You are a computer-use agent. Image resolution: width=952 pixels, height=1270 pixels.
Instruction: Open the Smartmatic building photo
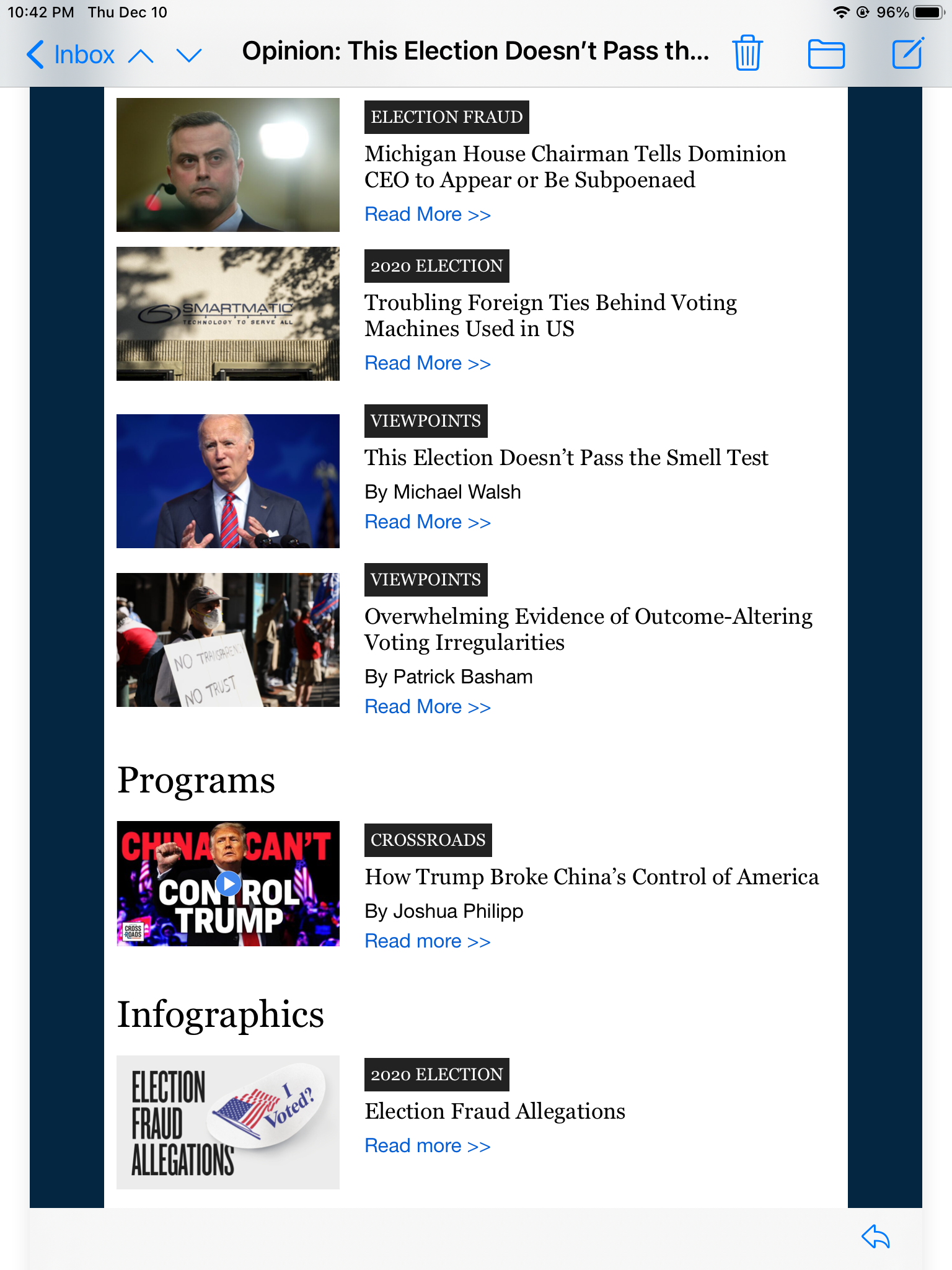[228, 314]
